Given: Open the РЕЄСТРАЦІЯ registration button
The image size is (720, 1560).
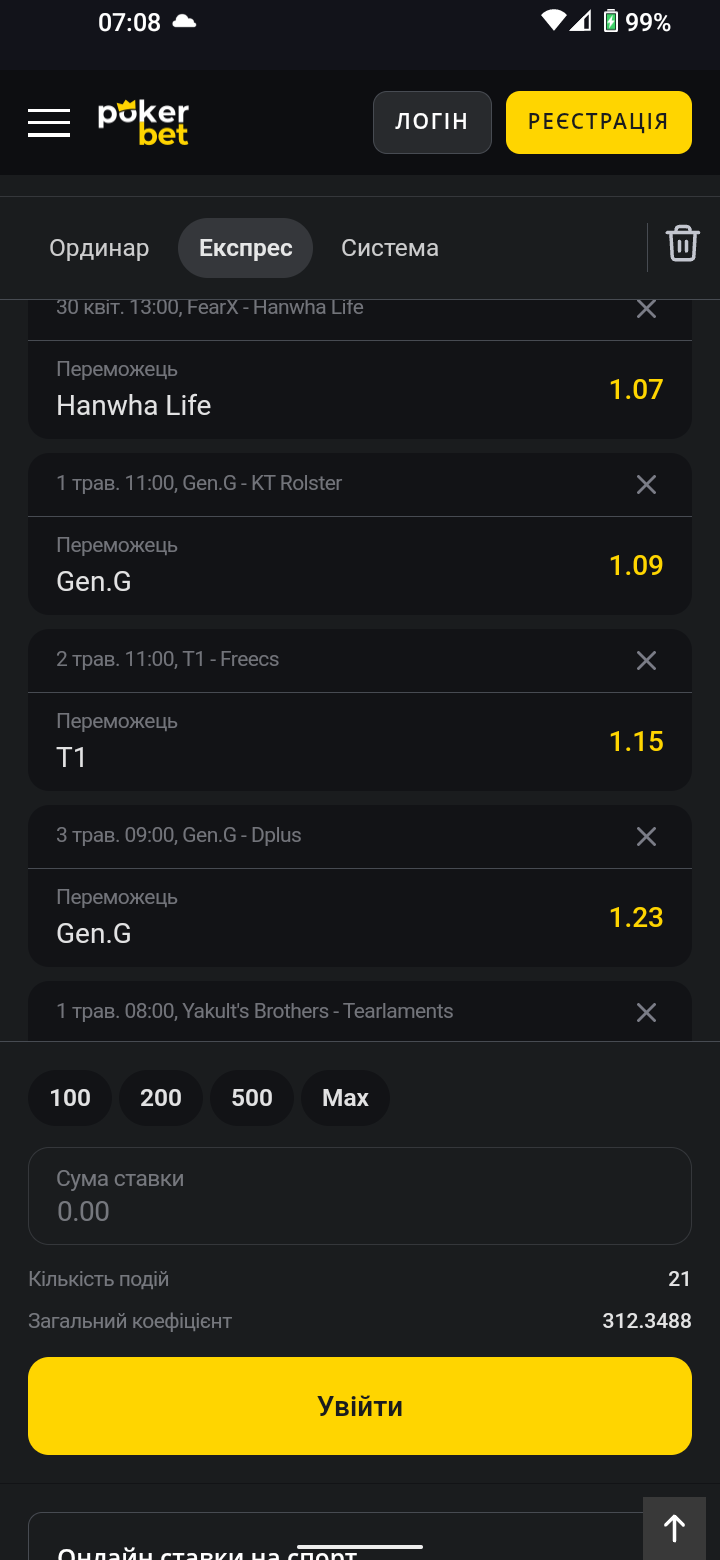Looking at the screenshot, I should coord(598,122).
